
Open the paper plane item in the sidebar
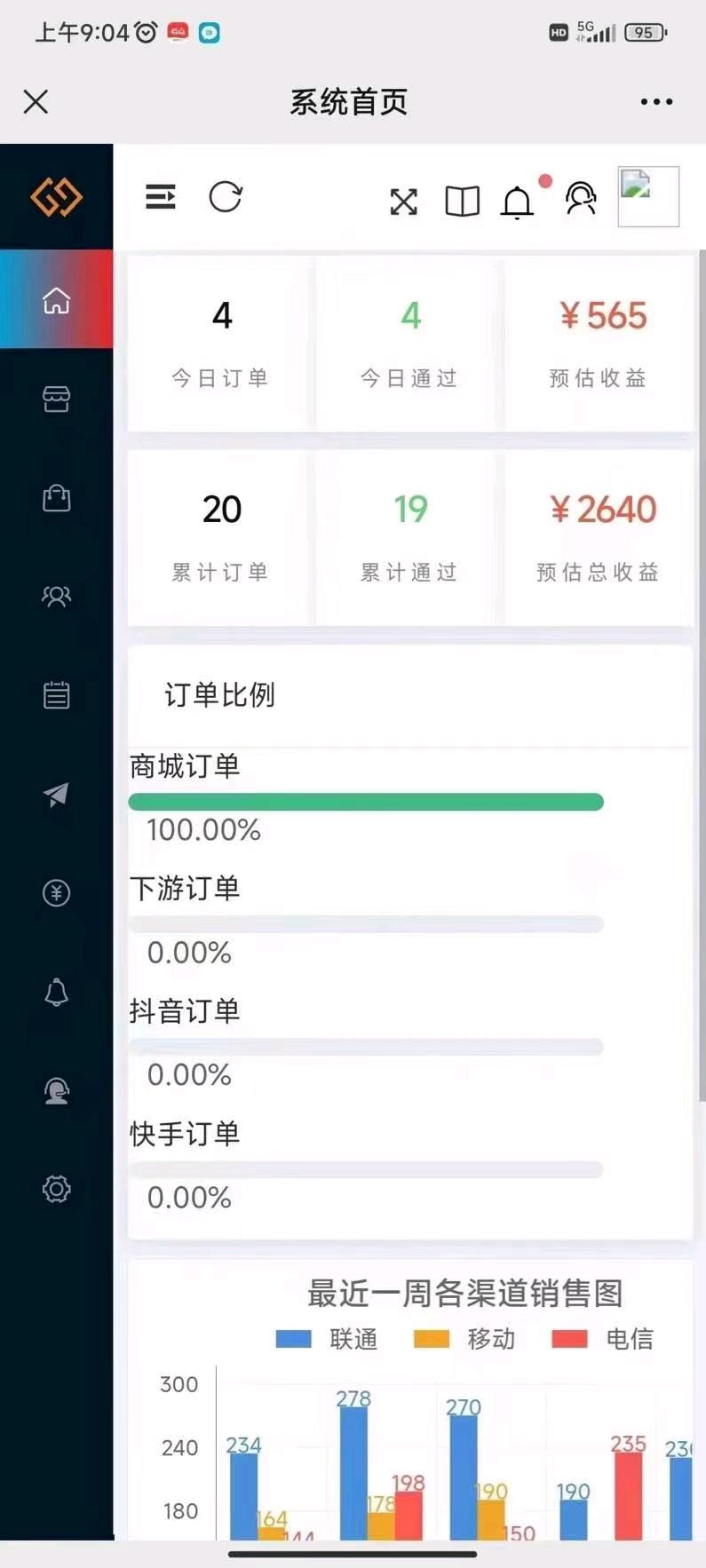(56, 794)
